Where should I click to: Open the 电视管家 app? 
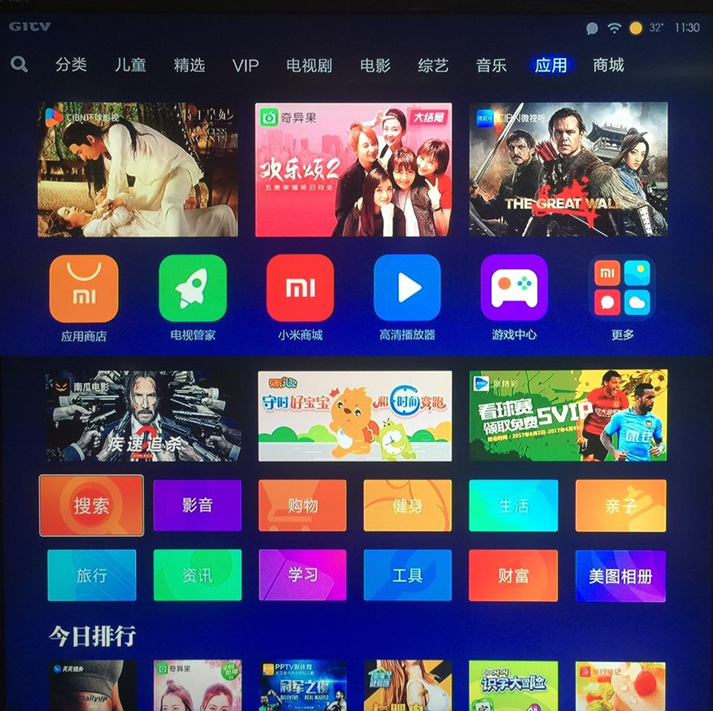click(192, 288)
